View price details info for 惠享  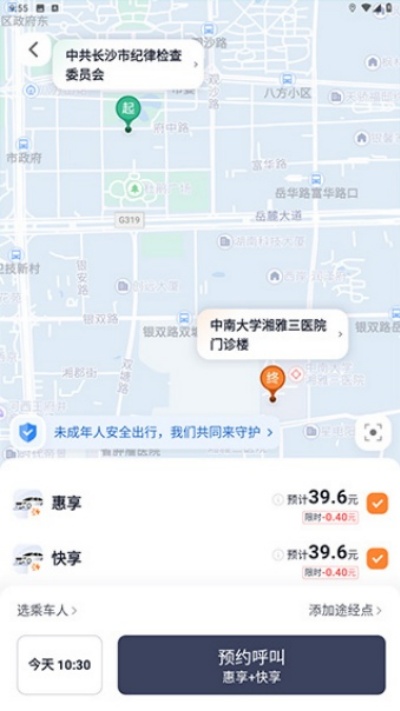pyautogui.click(x=278, y=500)
